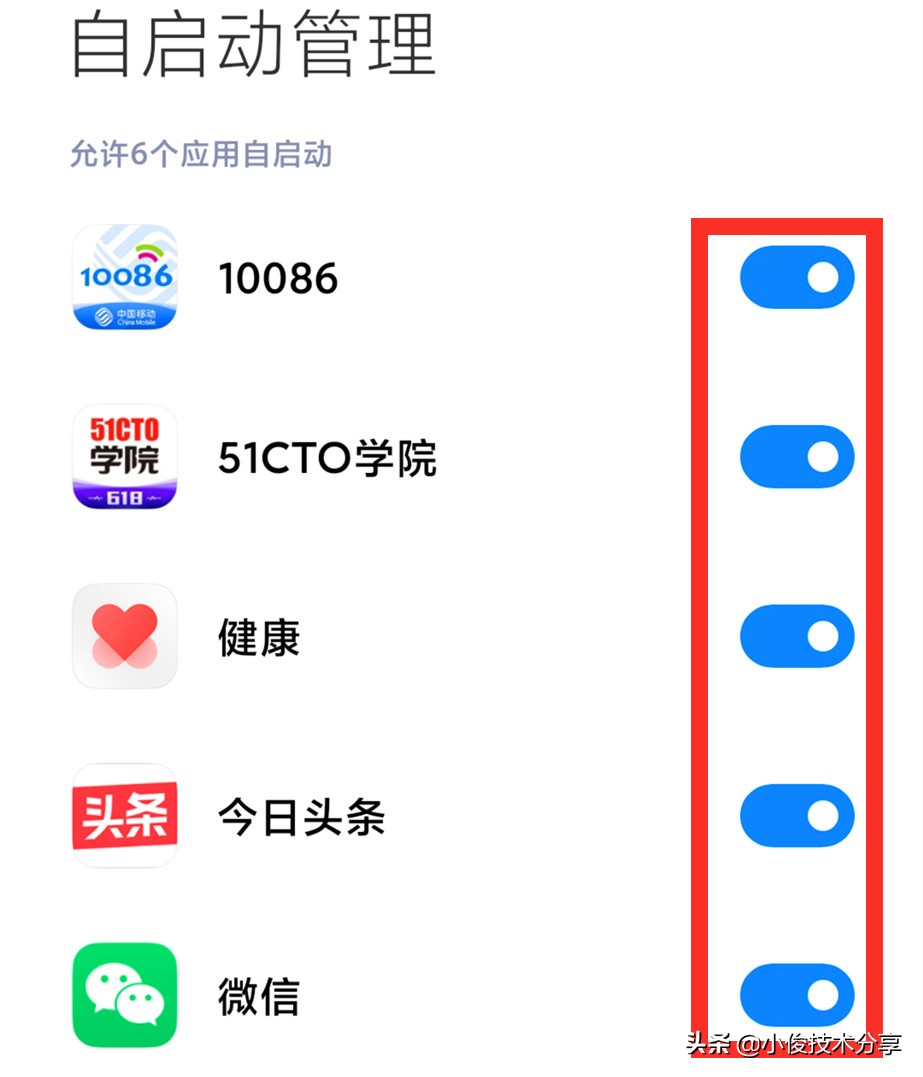Click the 51CTO学院 app icon

tap(124, 457)
